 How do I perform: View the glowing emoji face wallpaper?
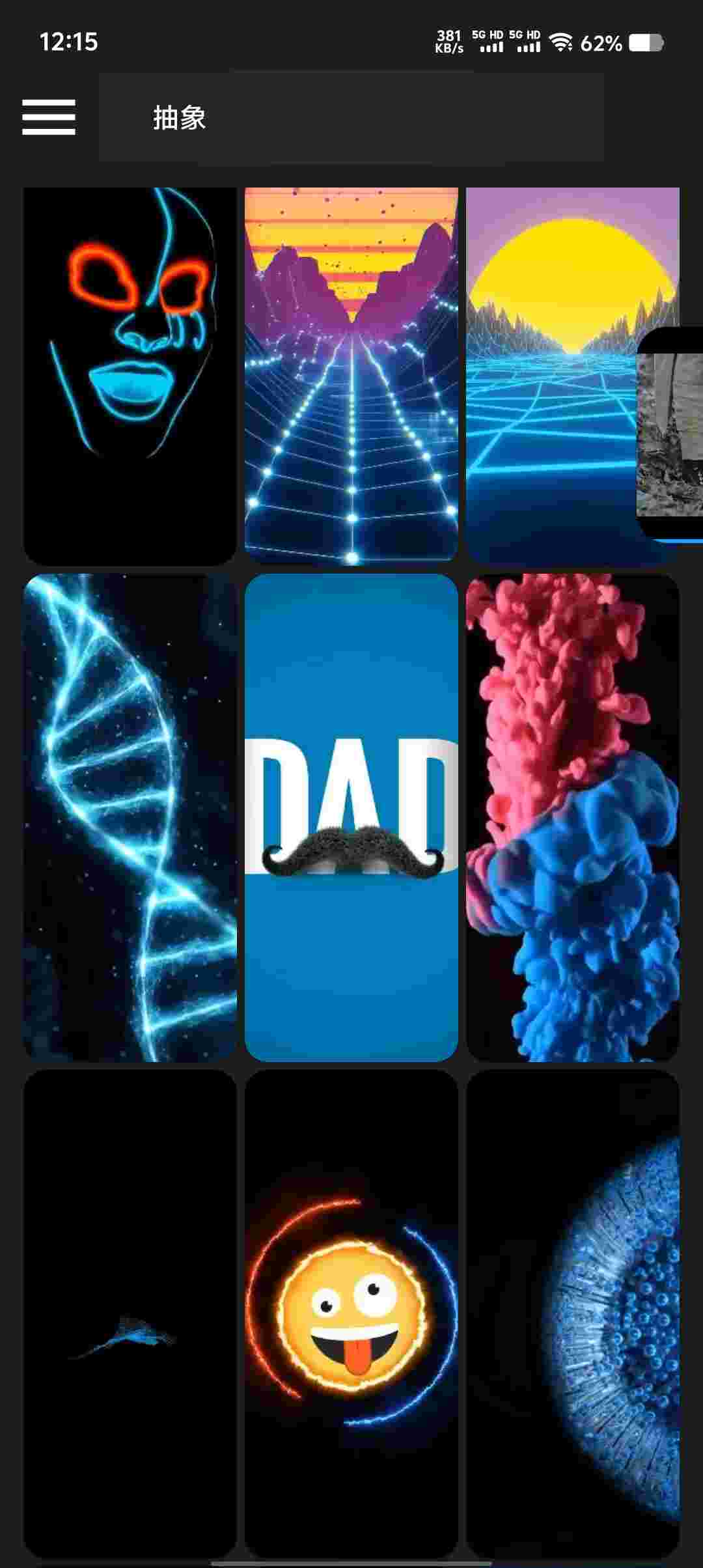tap(351, 1313)
